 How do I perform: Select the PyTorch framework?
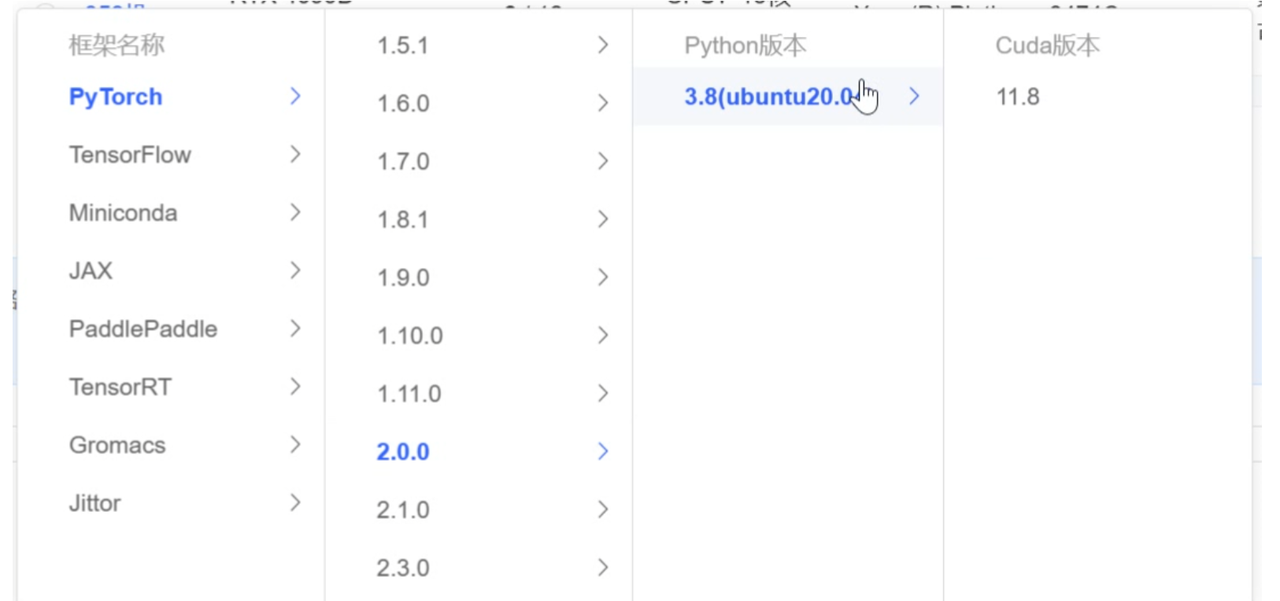coord(115,97)
